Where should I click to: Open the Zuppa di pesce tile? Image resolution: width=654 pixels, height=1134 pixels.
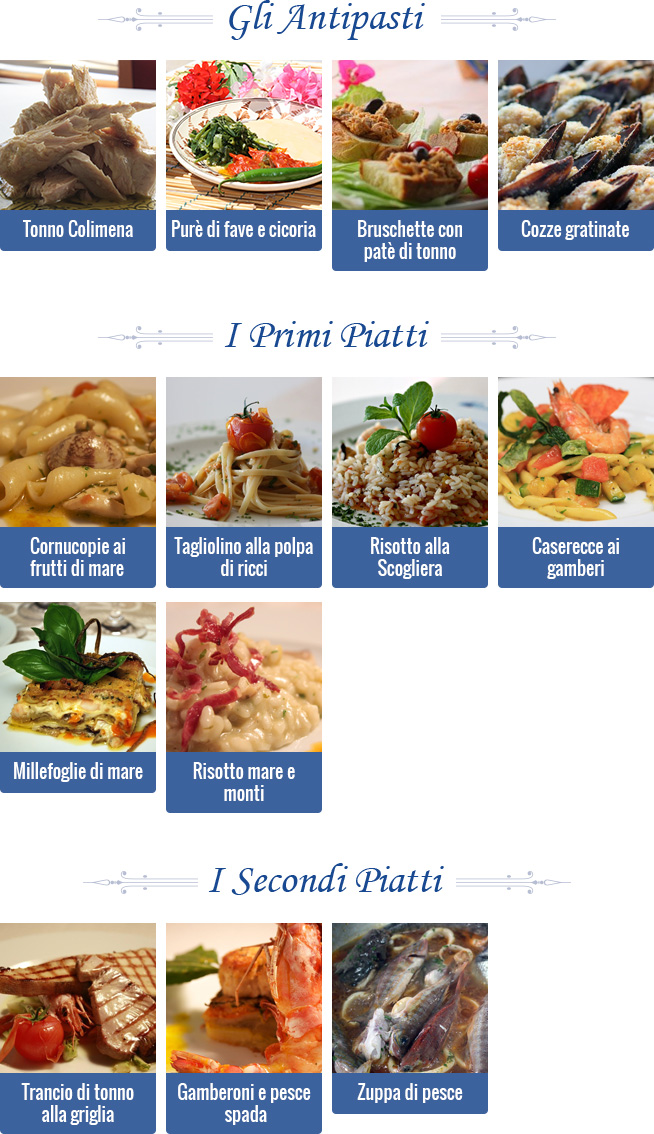(x=410, y=1018)
